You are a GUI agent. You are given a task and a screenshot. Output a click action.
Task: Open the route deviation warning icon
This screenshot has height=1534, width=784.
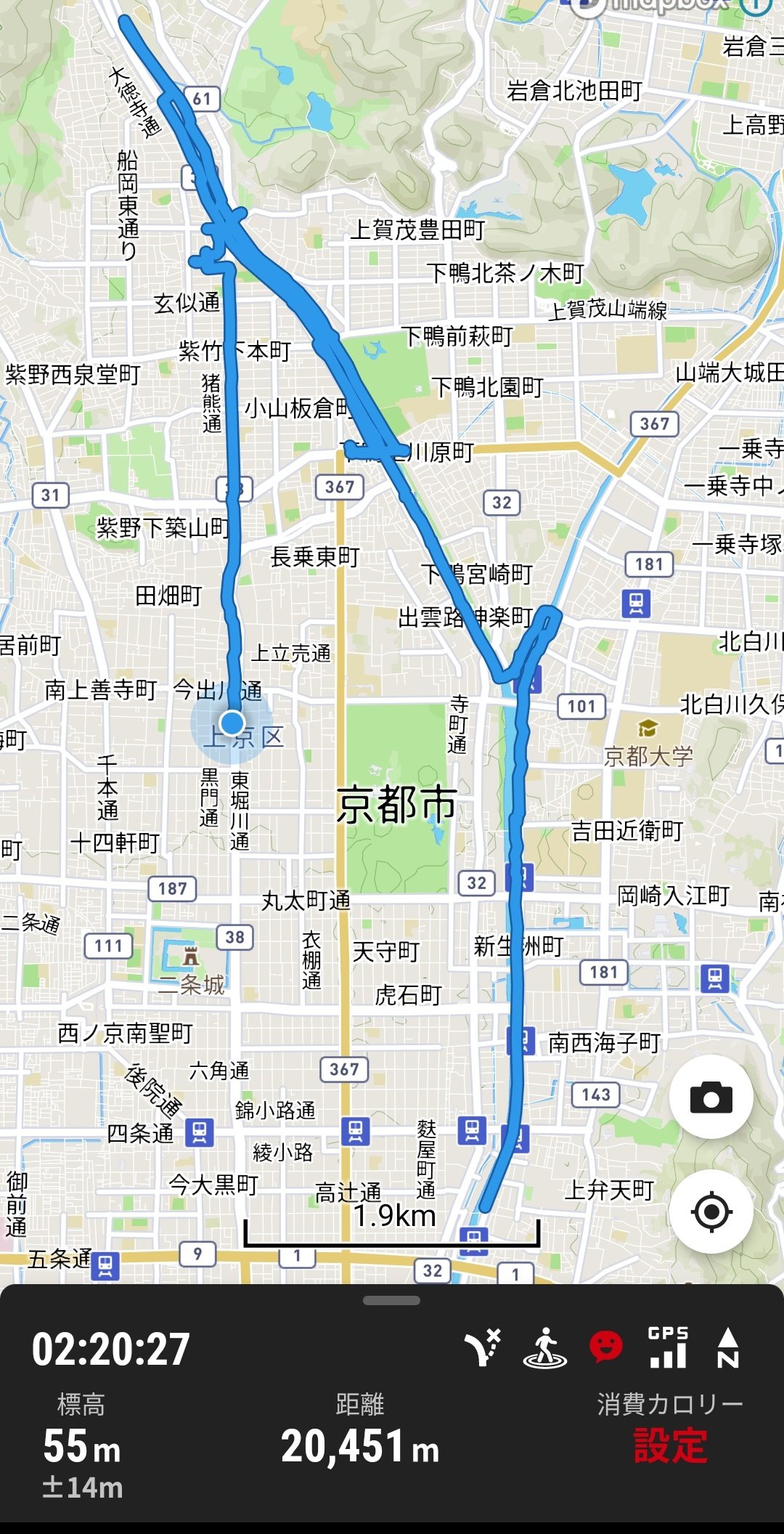point(483,1347)
